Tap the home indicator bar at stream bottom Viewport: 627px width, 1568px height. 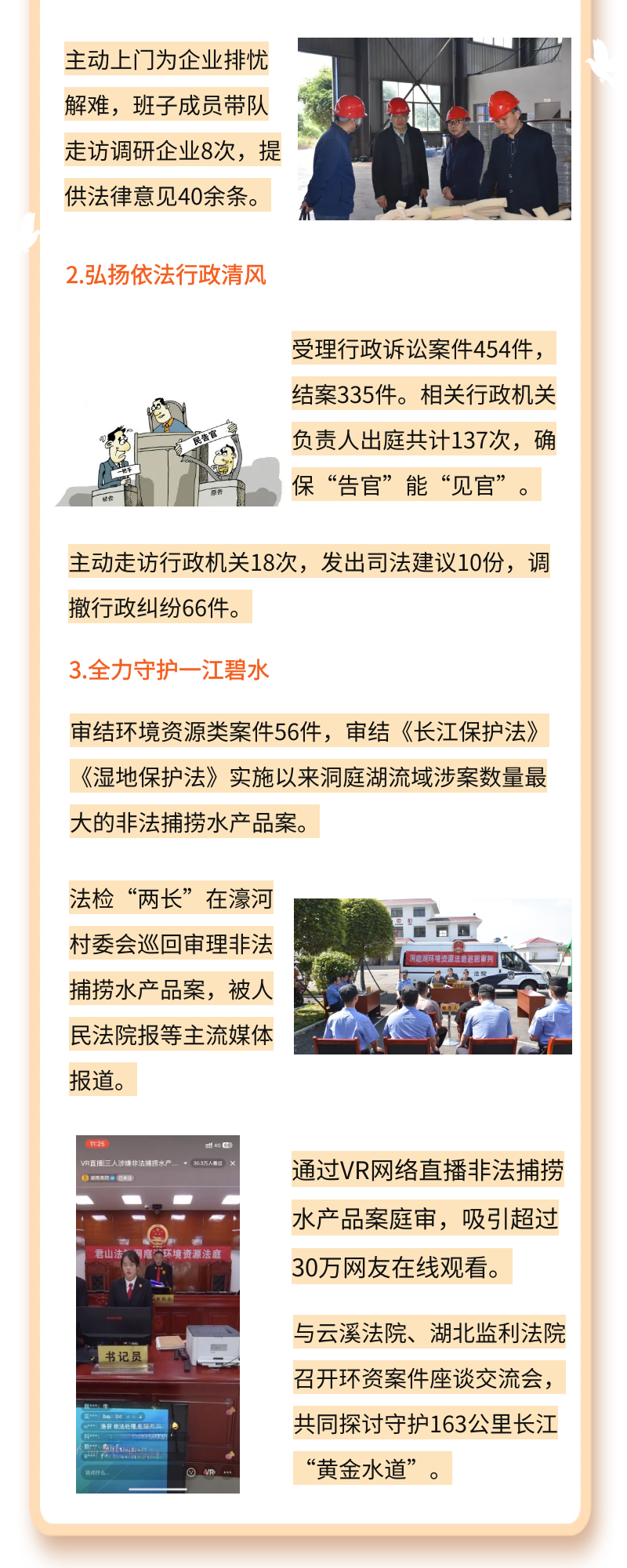pyautogui.click(x=158, y=1489)
